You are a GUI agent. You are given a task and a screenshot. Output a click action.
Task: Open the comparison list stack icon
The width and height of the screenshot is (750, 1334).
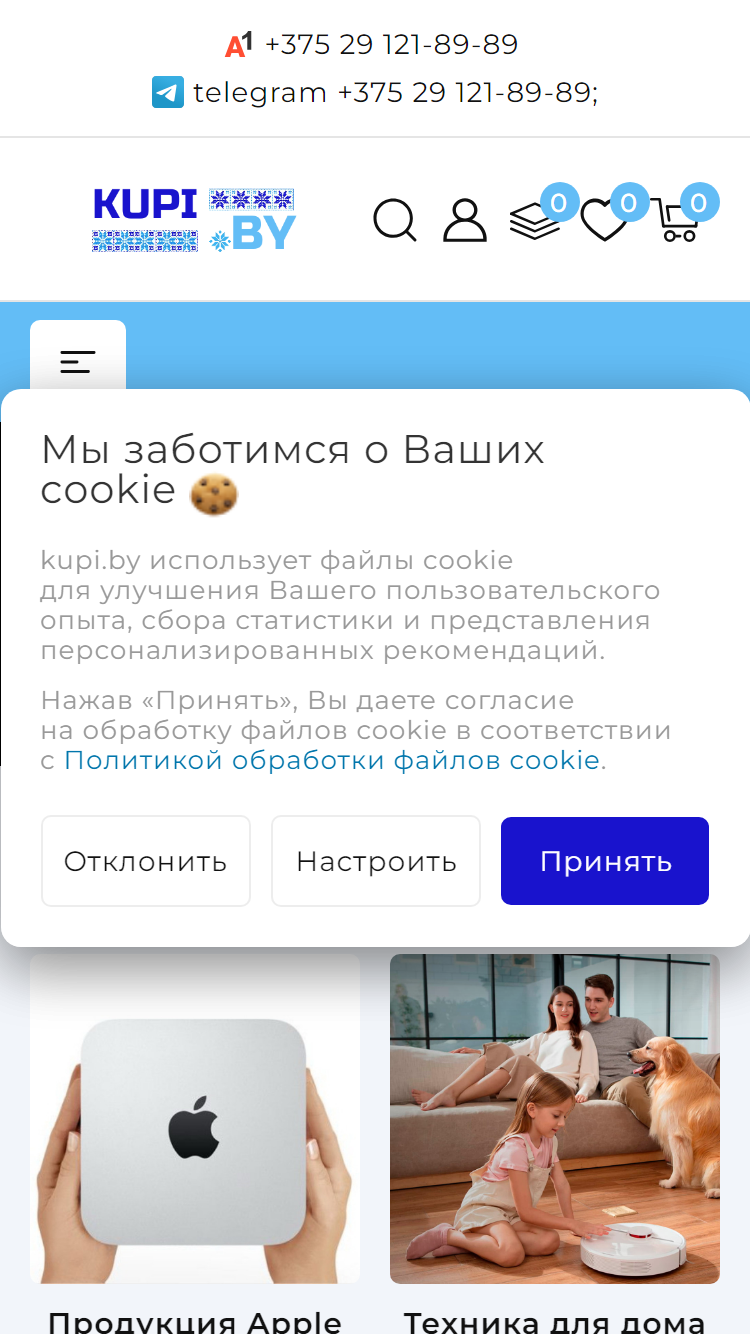535,220
